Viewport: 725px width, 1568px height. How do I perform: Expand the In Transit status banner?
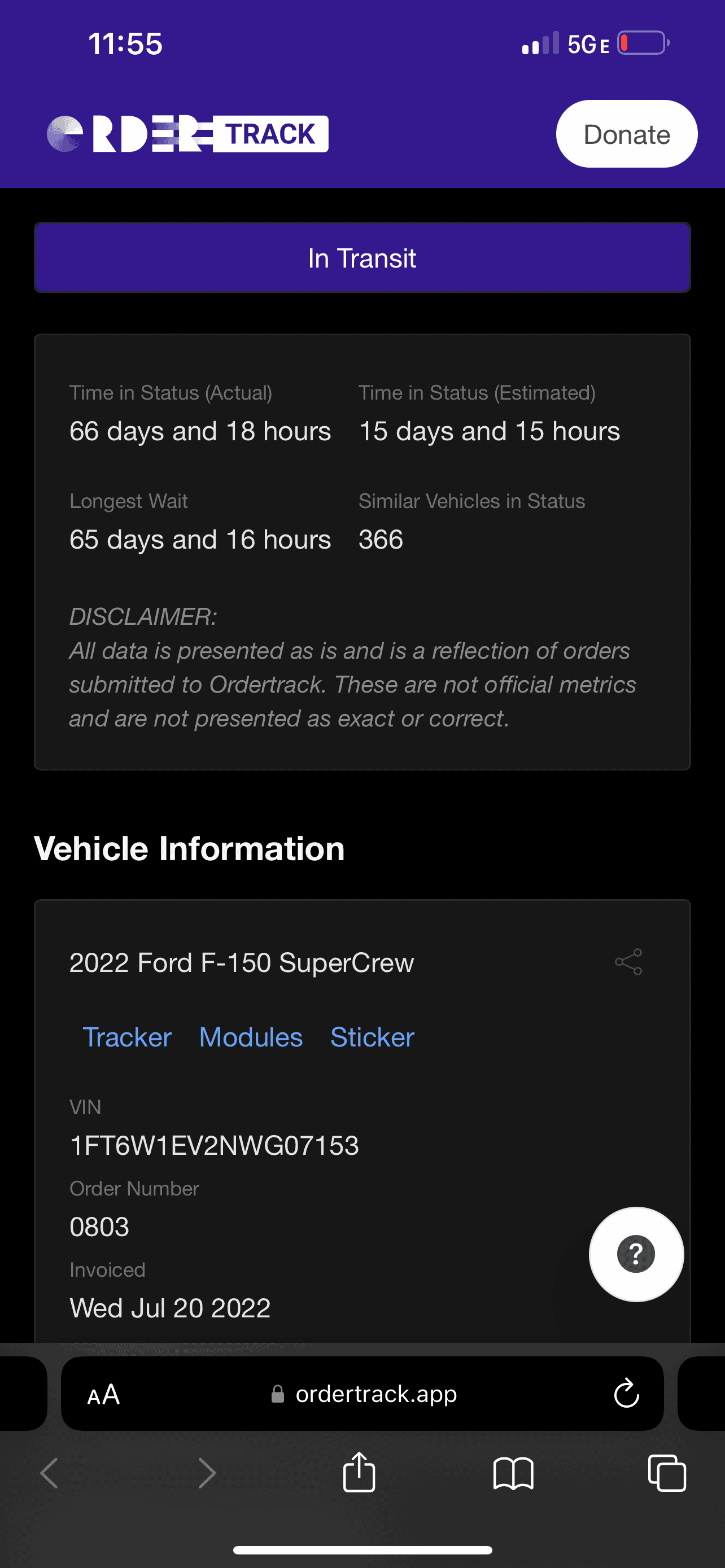(x=362, y=258)
